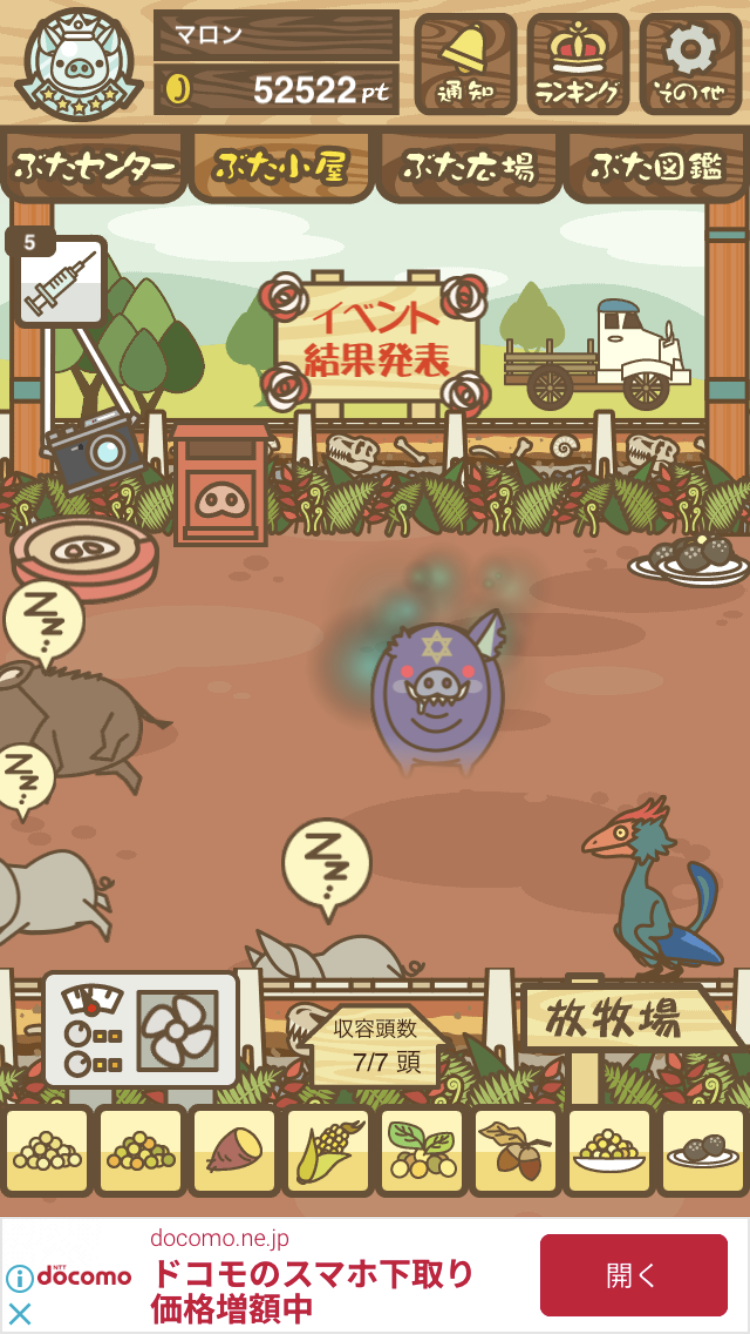Switch to the ぶたセンター tab
The width and height of the screenshot is (750, 1334).
(x=94, y=167)
